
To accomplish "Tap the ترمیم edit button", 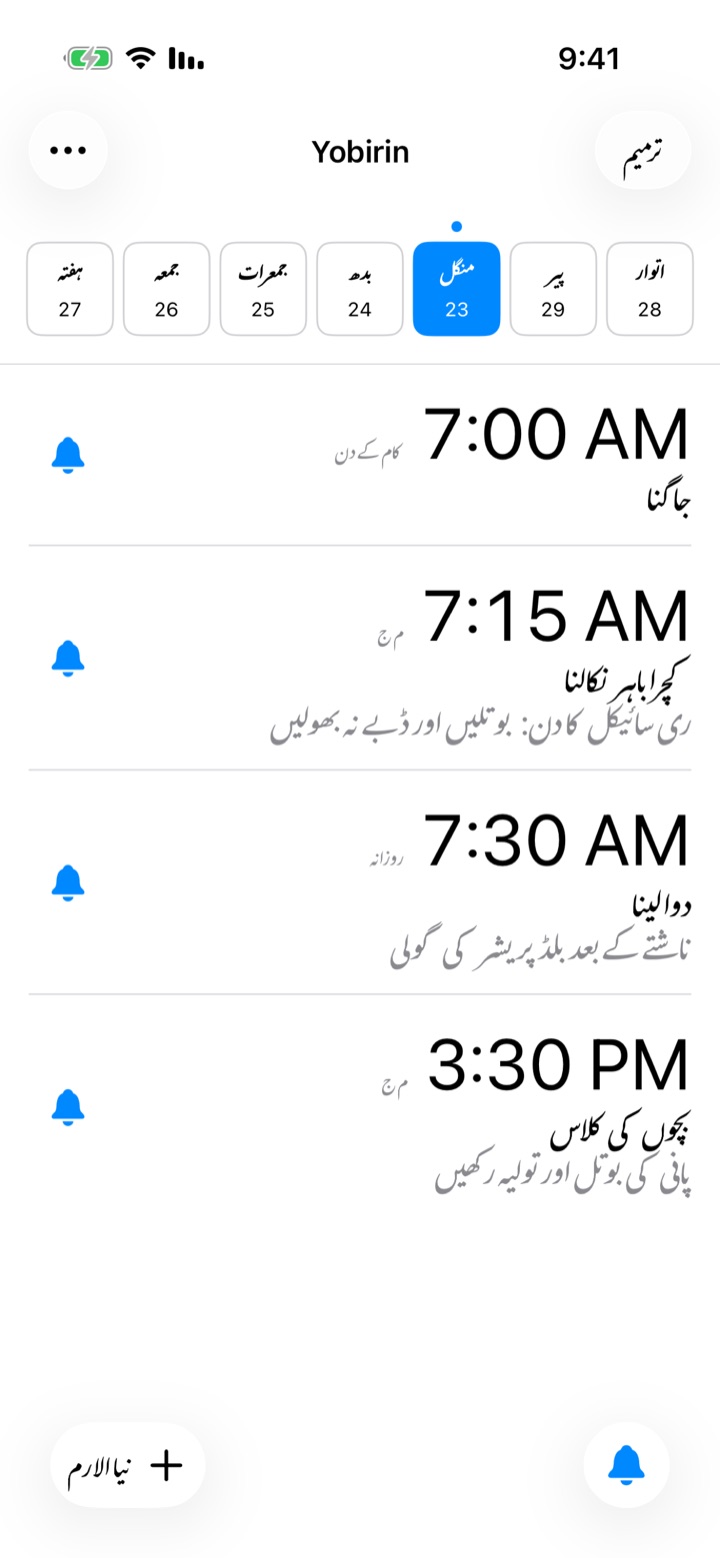I will pyautogui.click(x=643, y=150).
